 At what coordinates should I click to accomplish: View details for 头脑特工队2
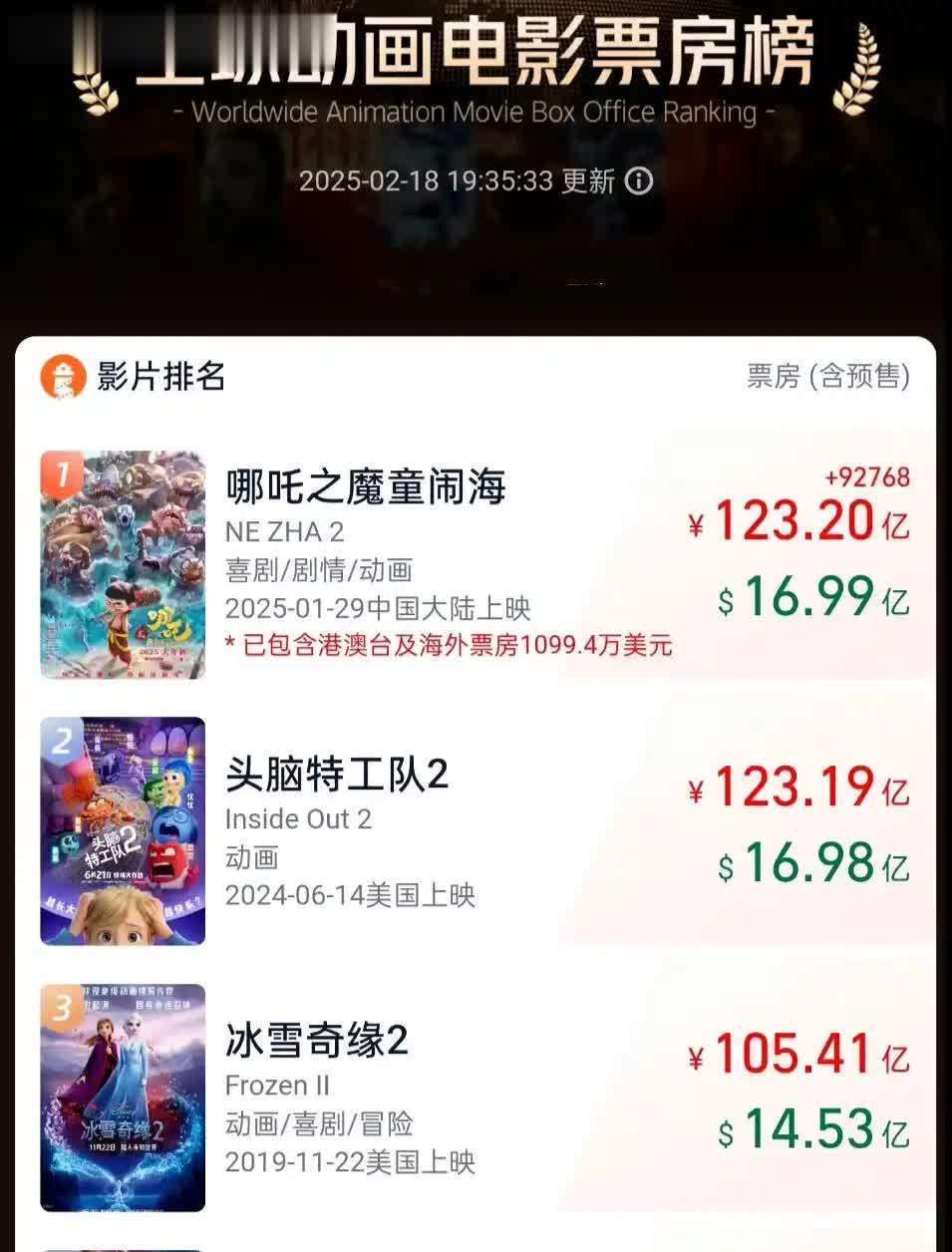click(x=337, y=776)
